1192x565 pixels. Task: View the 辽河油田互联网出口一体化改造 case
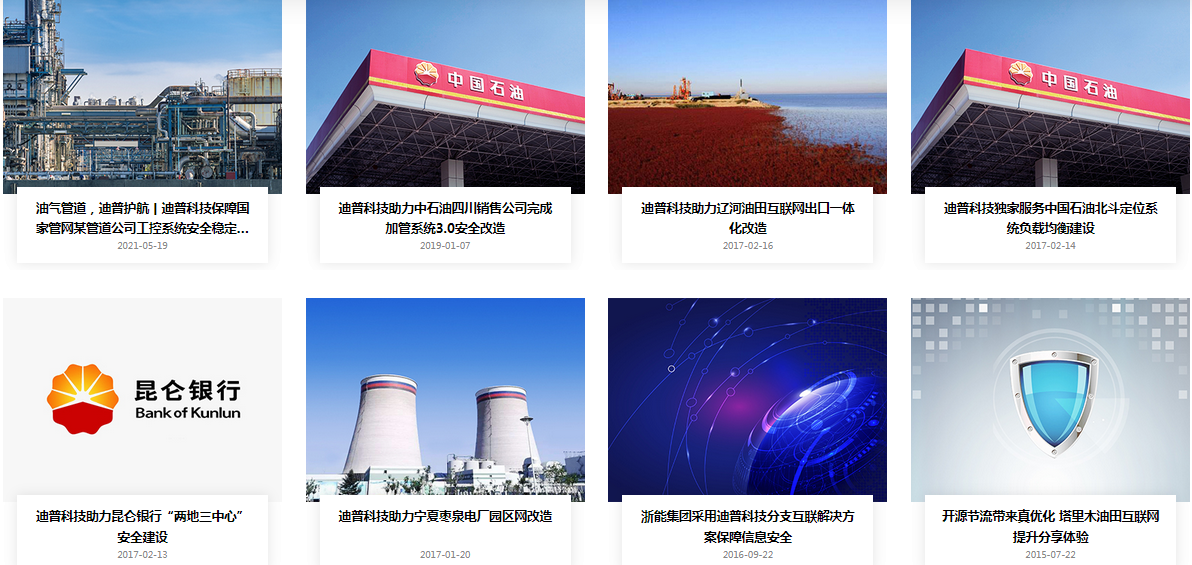point(747,218)
